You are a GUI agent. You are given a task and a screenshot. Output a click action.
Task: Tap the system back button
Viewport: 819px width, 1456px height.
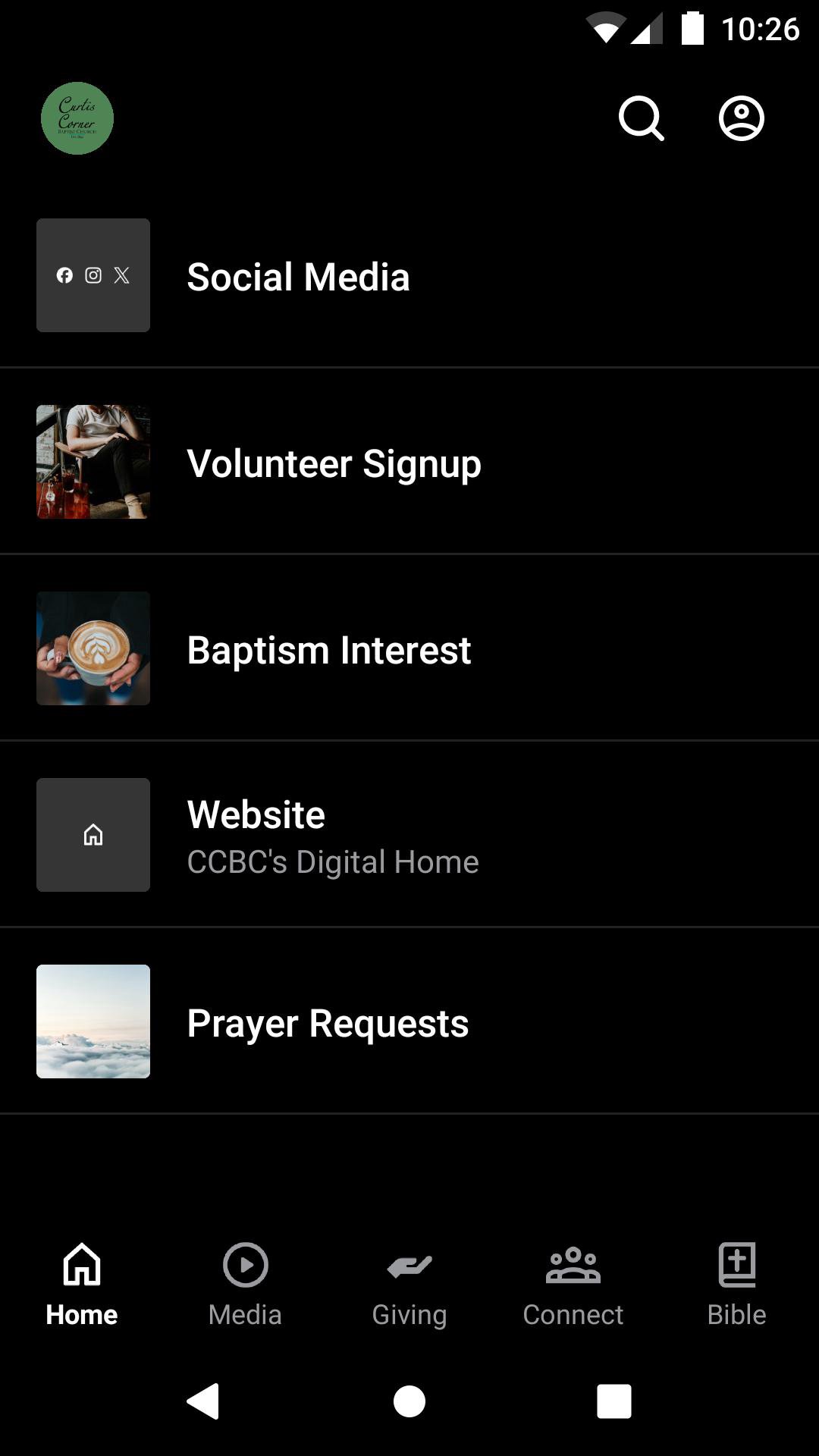(203, 1401)
